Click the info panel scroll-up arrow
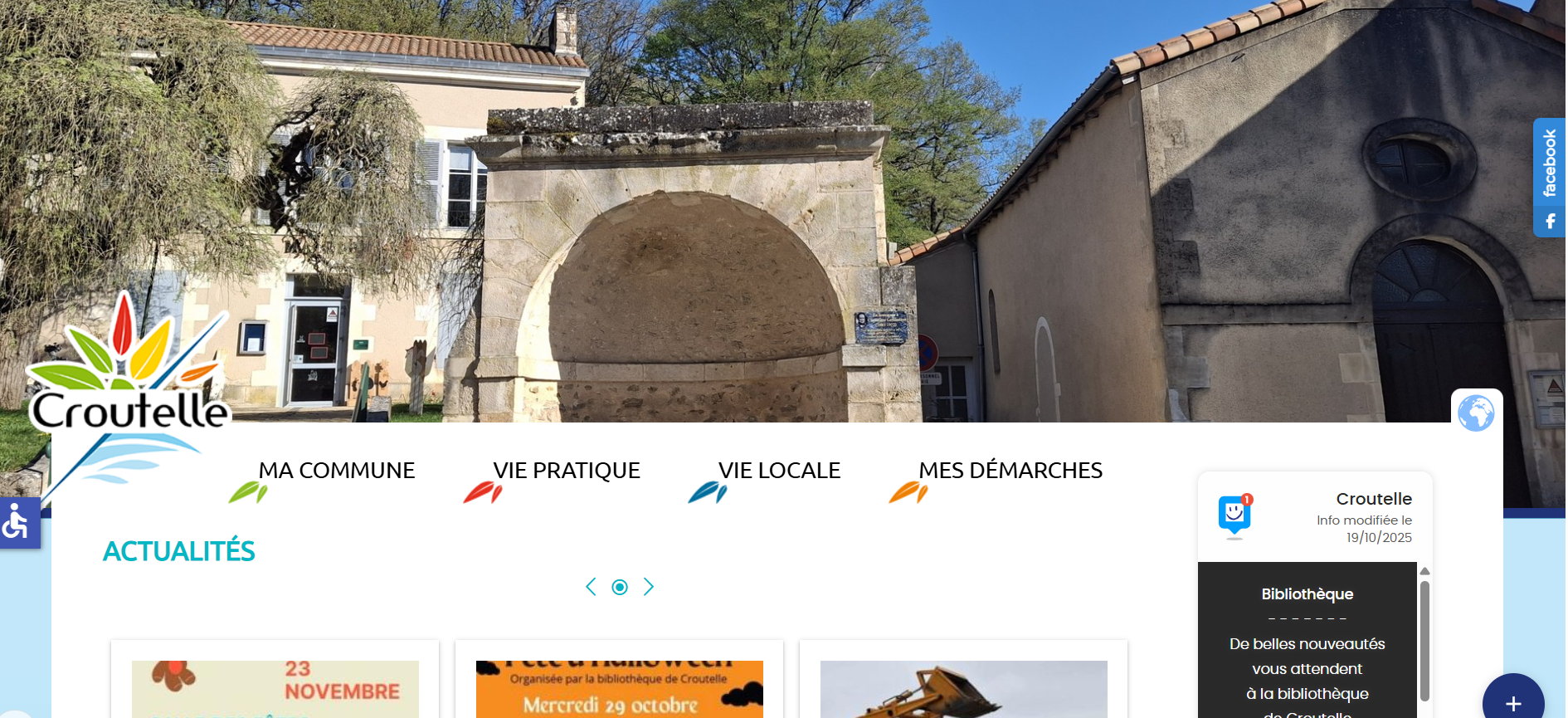 (x=1424, y=571)
